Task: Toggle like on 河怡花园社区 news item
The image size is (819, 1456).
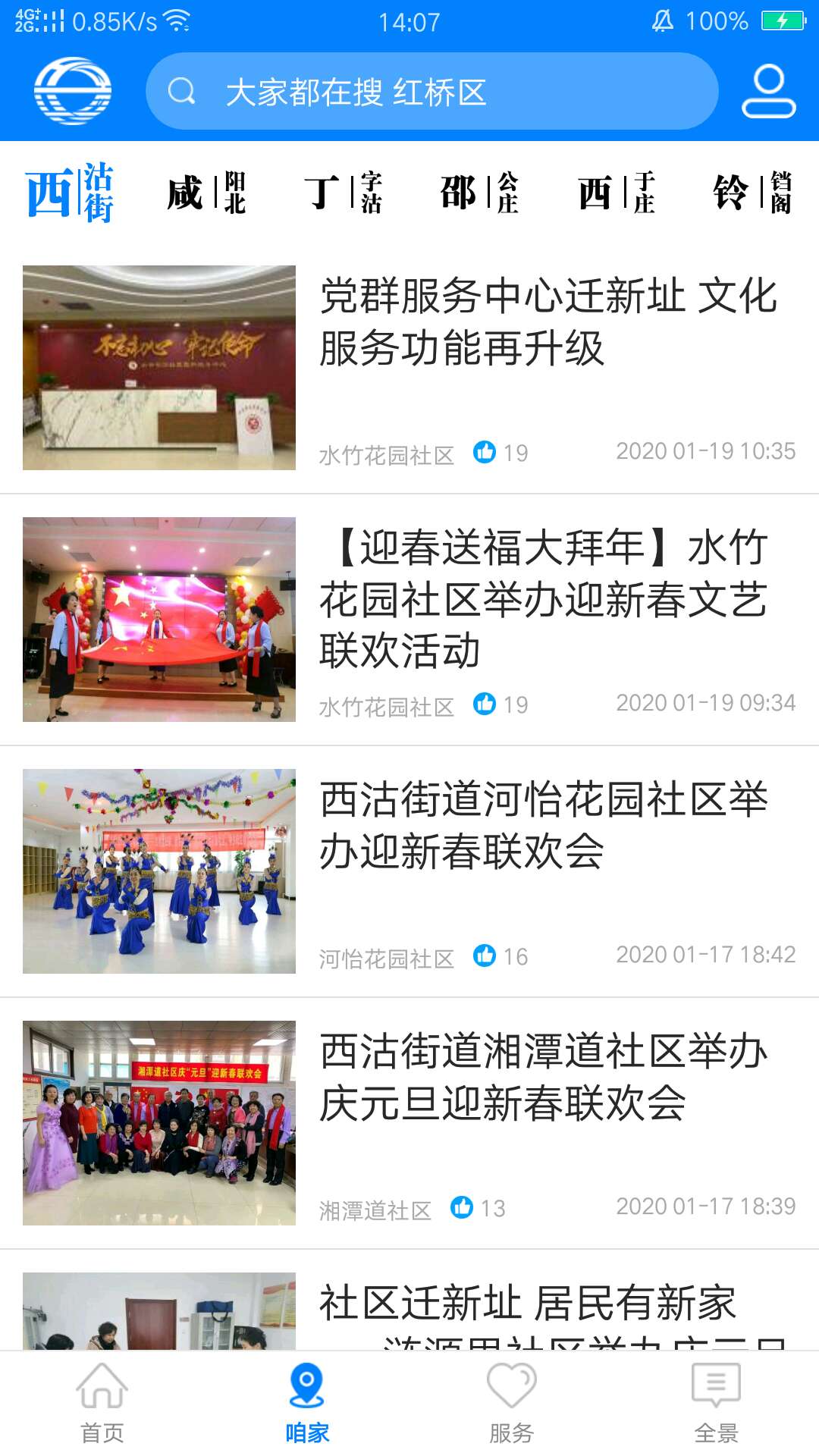Action: [x=485, y=957]
